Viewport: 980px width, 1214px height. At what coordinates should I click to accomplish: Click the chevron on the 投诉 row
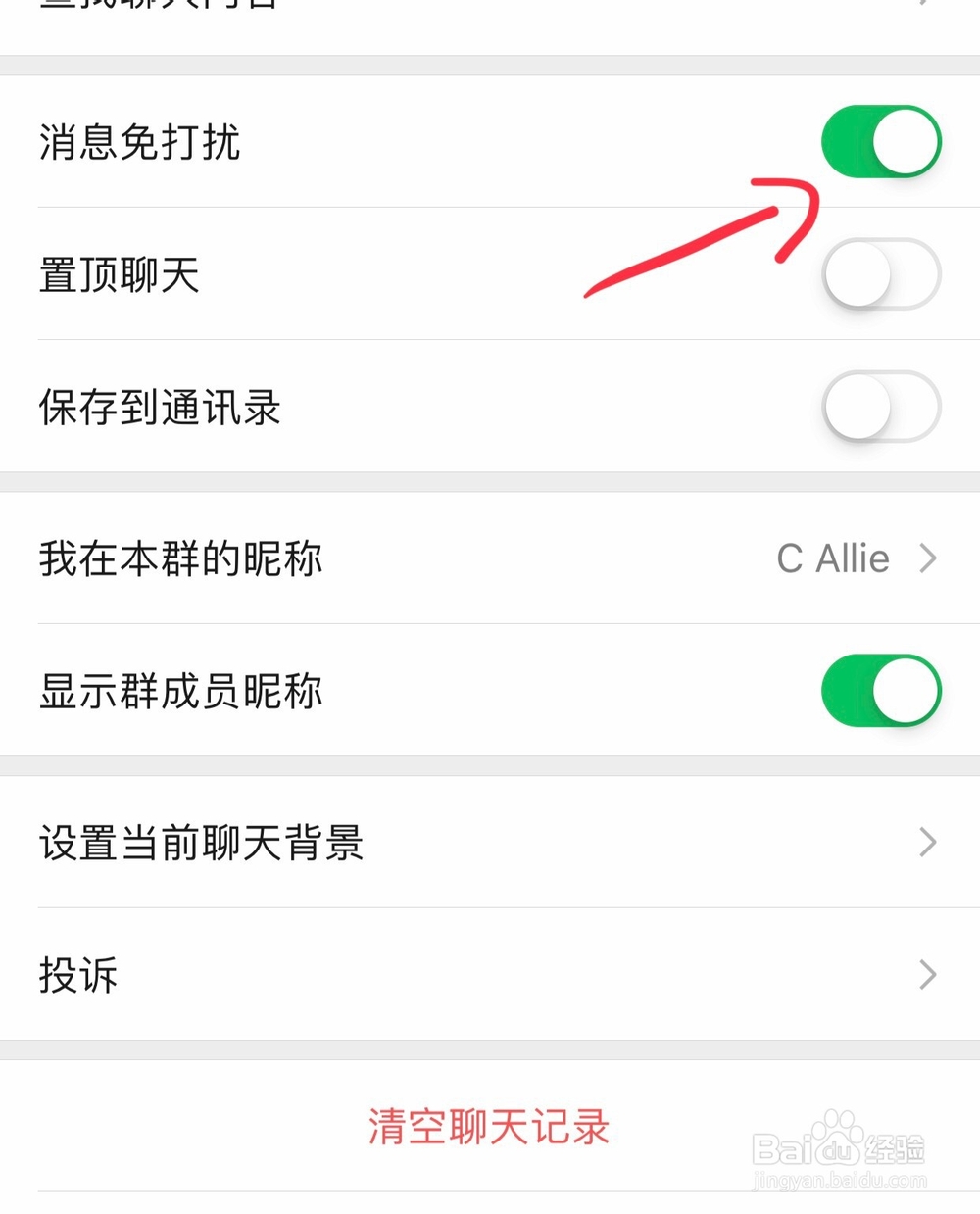click(x=927, y=974)
